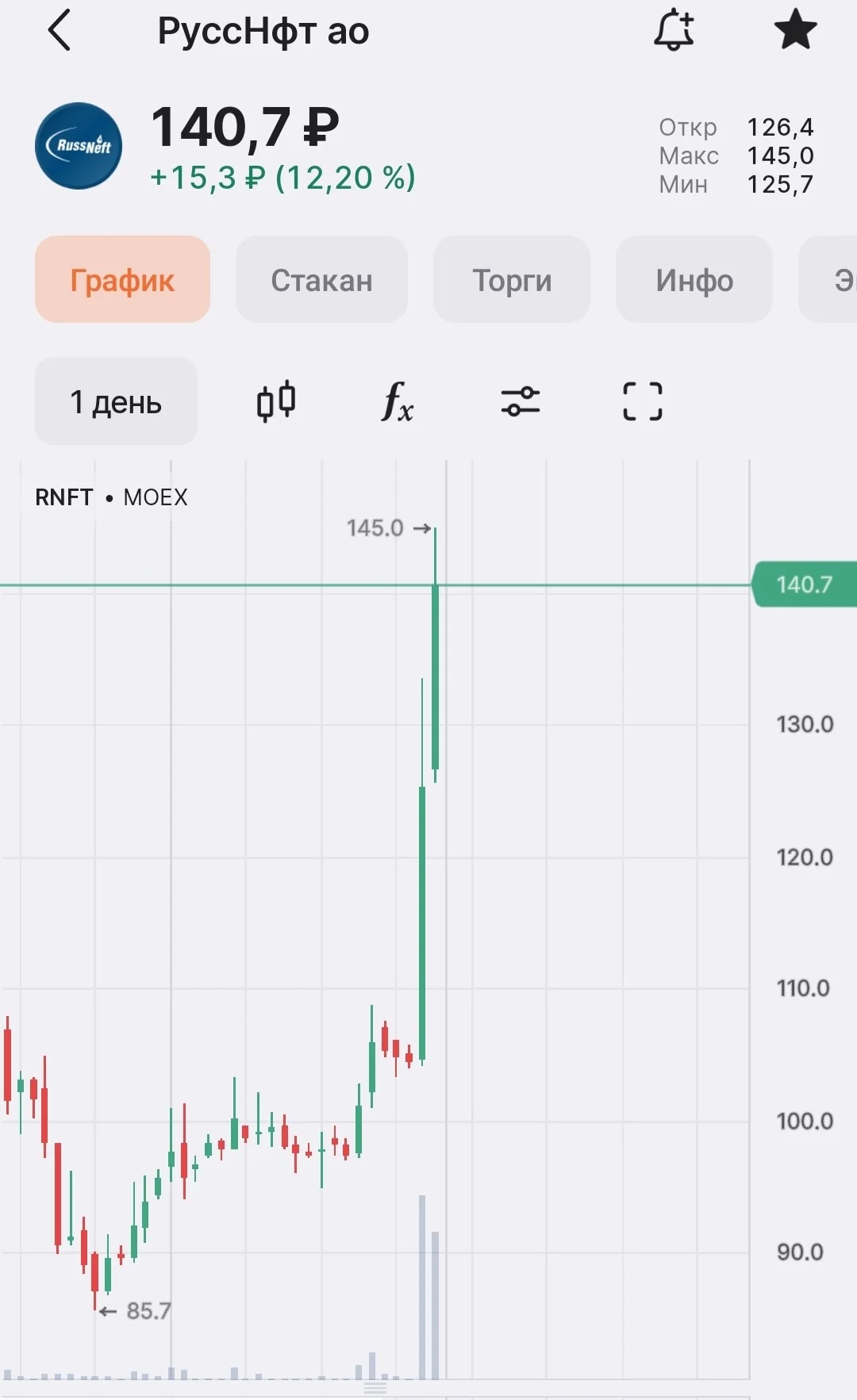Viewport: 857px width, 1400px height.
Task: Expand the chart to fullscreen
Action: pos(643,401)
